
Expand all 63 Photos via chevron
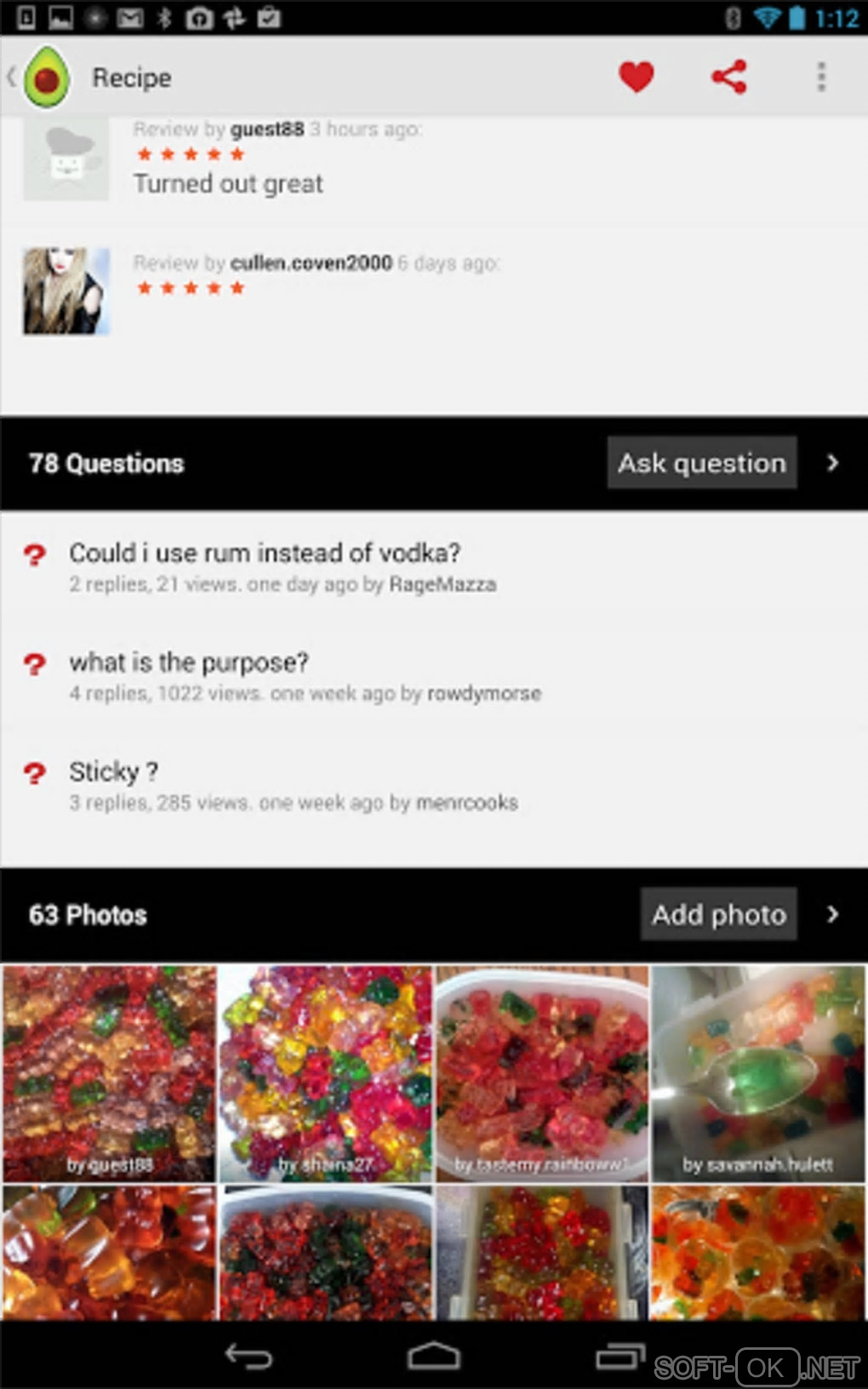tap(832, 914)
